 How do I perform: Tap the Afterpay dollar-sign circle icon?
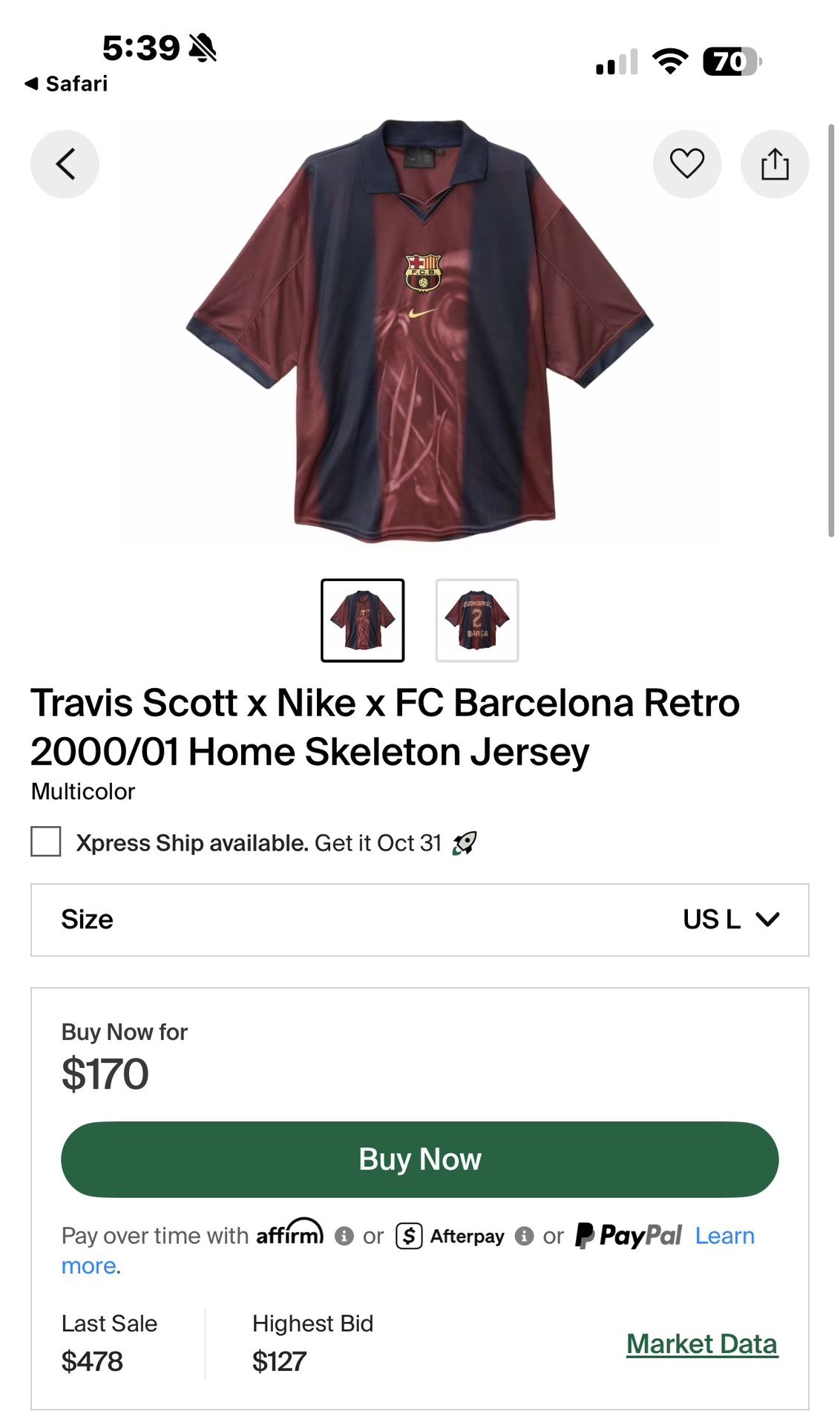click(409, 1235)
